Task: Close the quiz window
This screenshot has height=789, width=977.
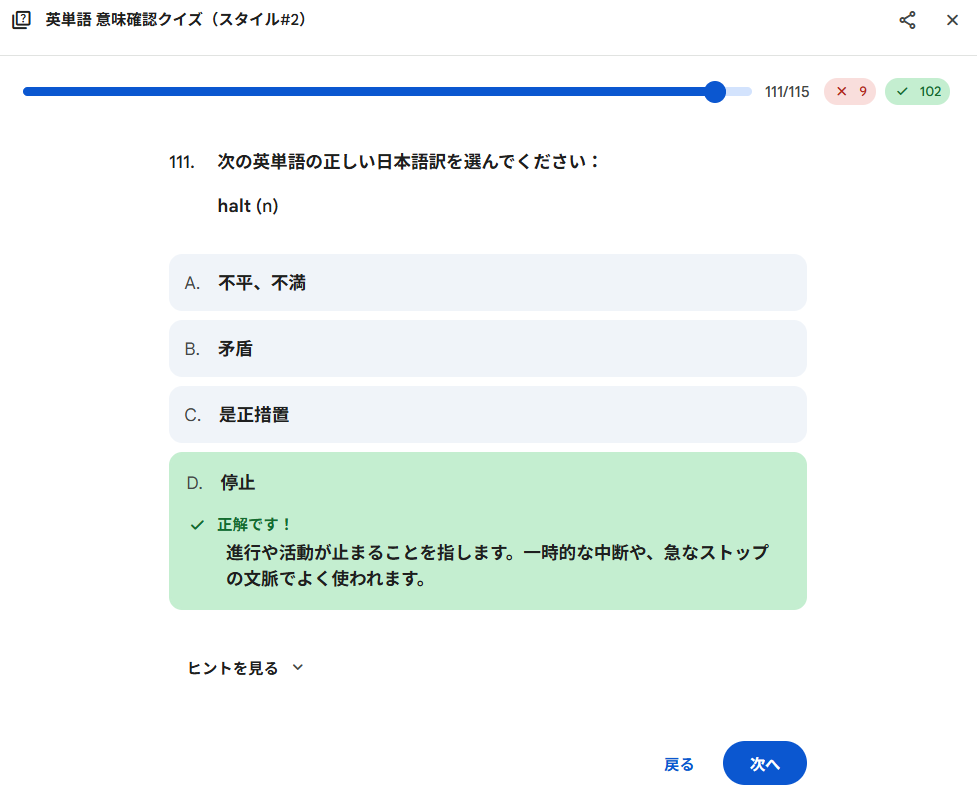Action: [952, 20]
